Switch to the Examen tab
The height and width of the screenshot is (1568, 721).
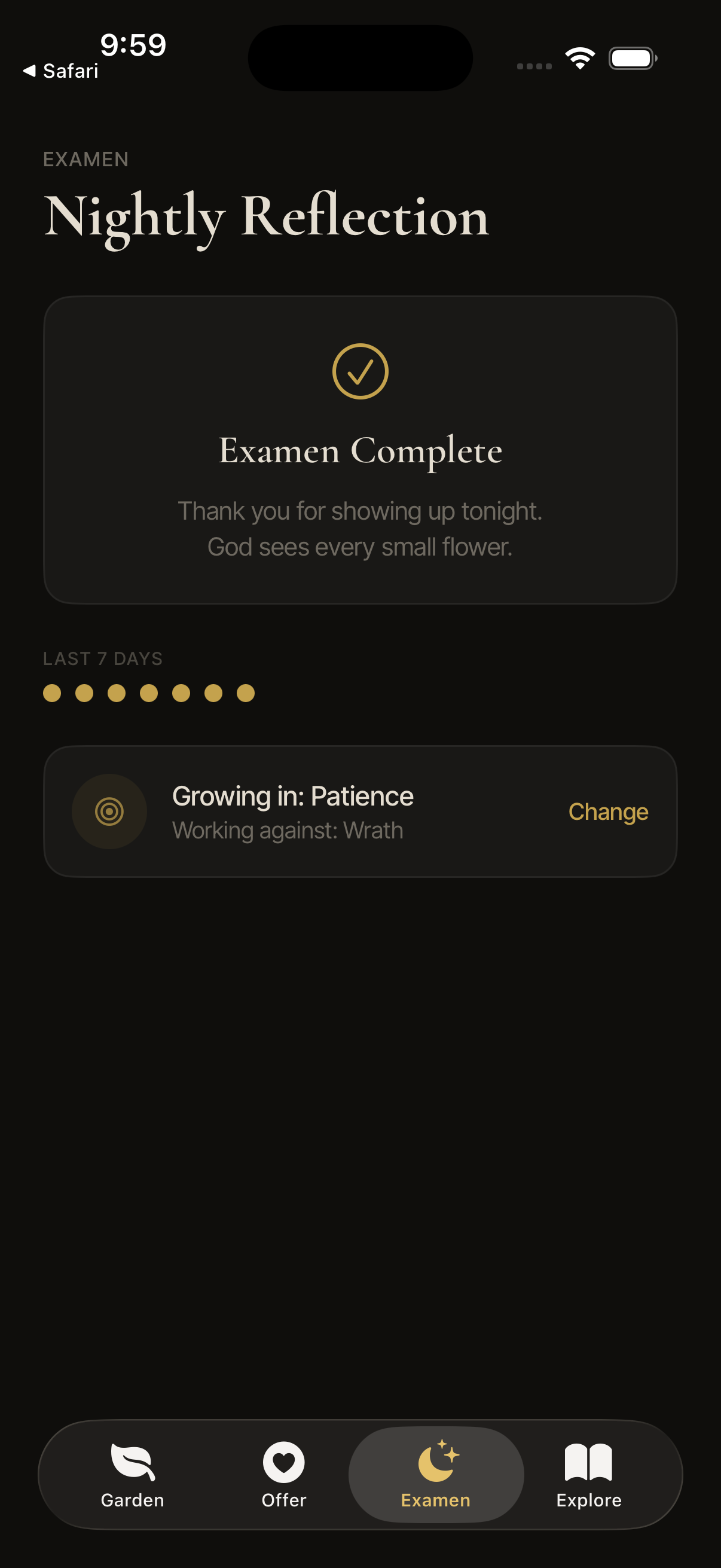[x=436, y=1473]
